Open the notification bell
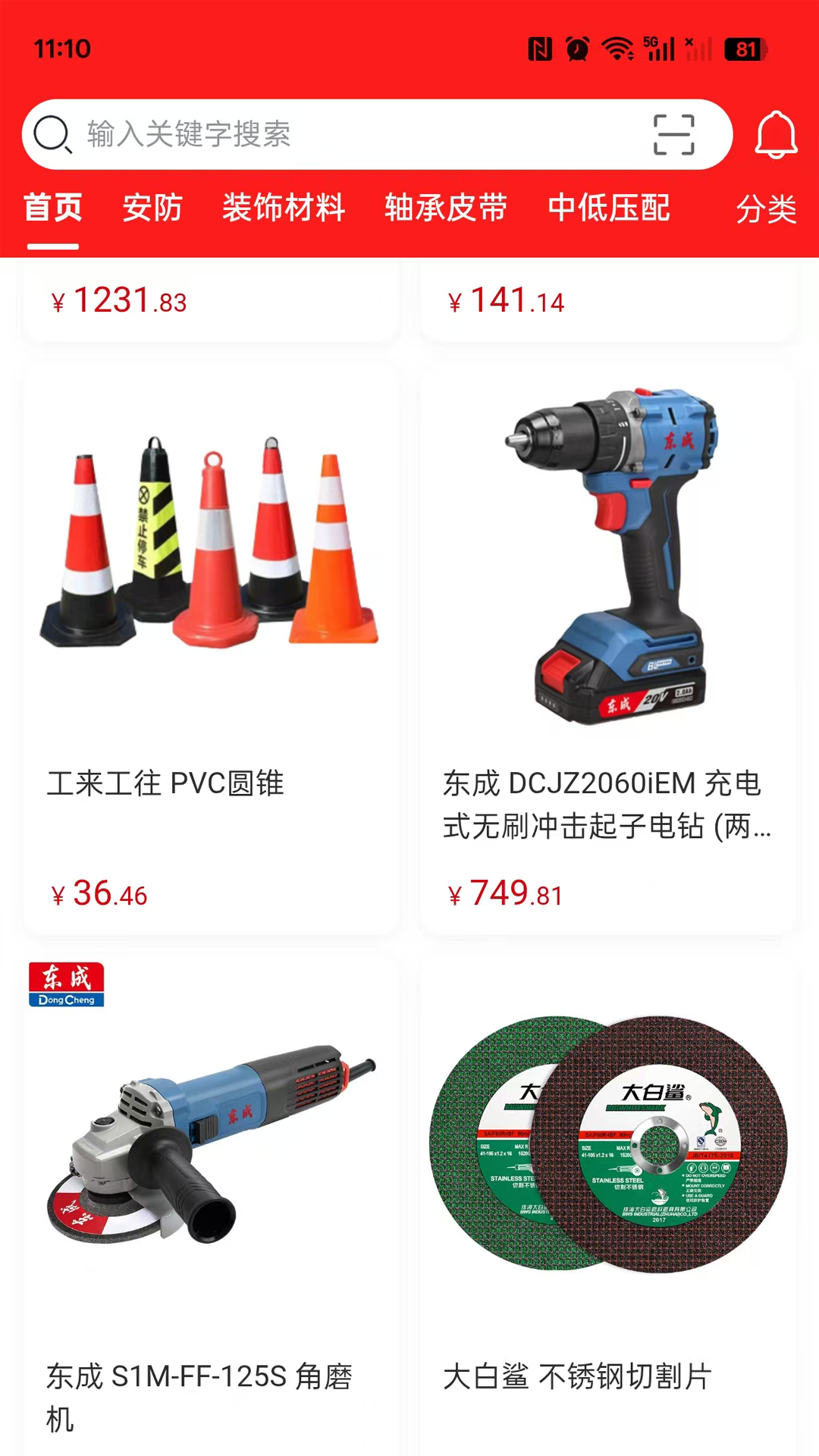Screen dimensions: 819x1456 click(x=776, y=135)
